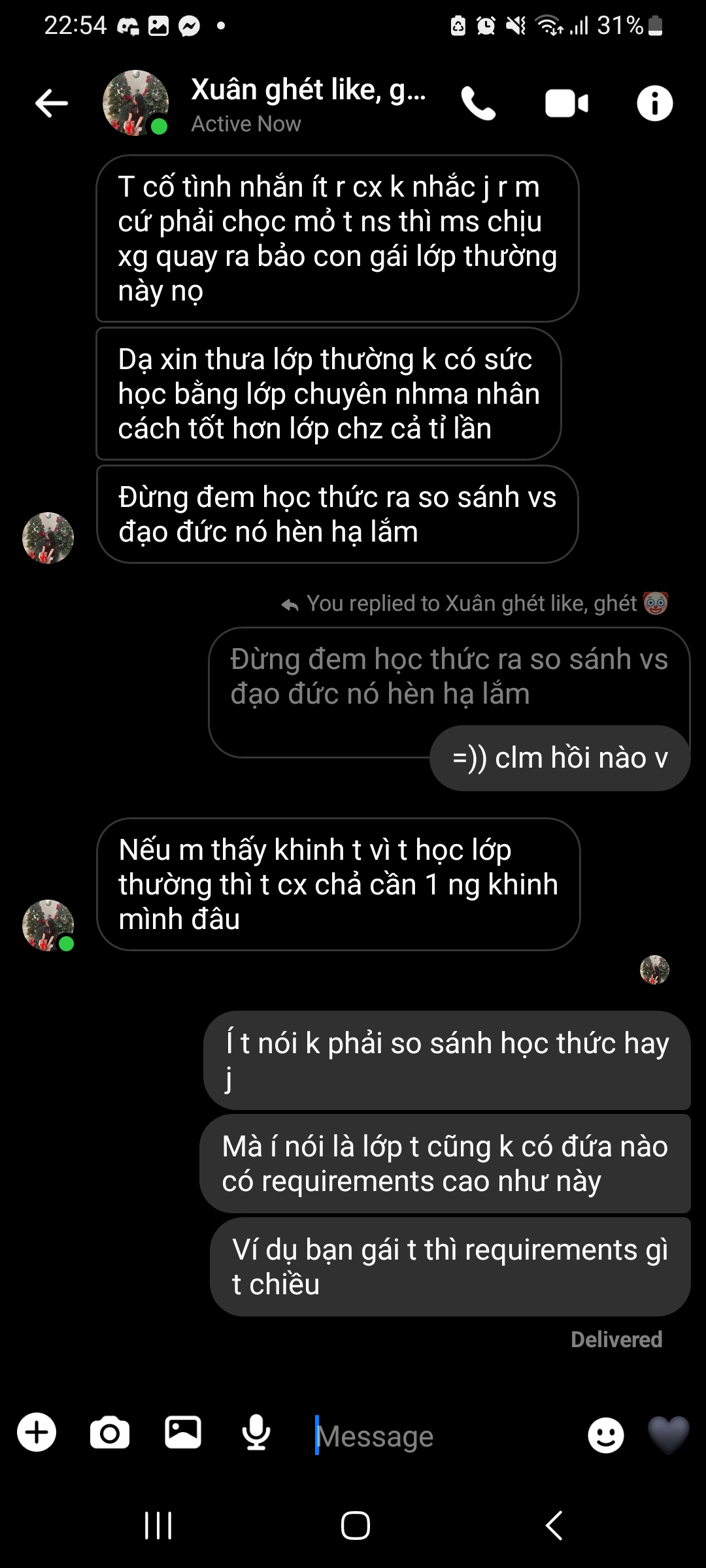Send the heart reaction
Screen dimensions: 706x1568
668,1434
